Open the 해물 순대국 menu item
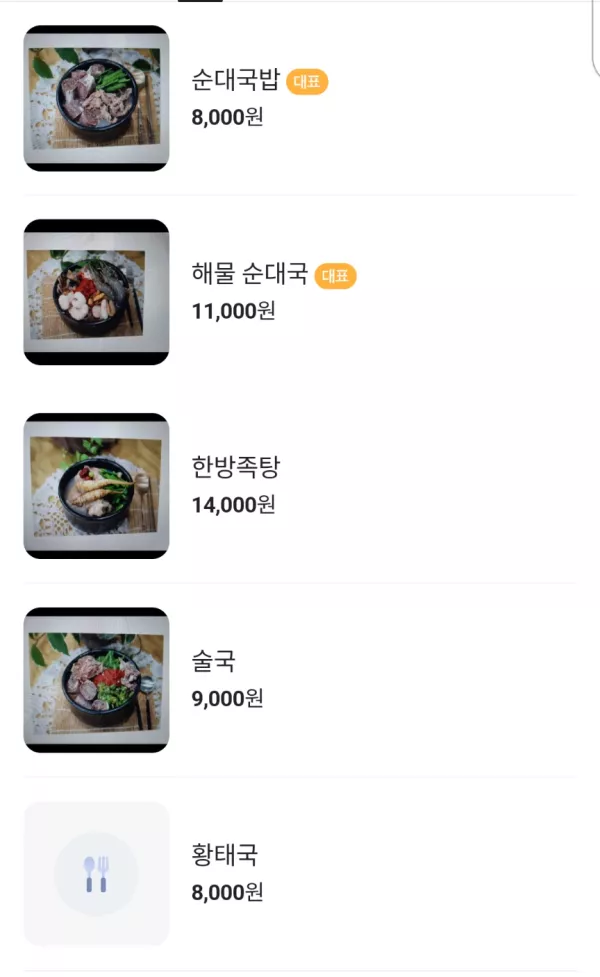Image resolution: width=600 pixels, height=977 pixels. pos(300,292)
